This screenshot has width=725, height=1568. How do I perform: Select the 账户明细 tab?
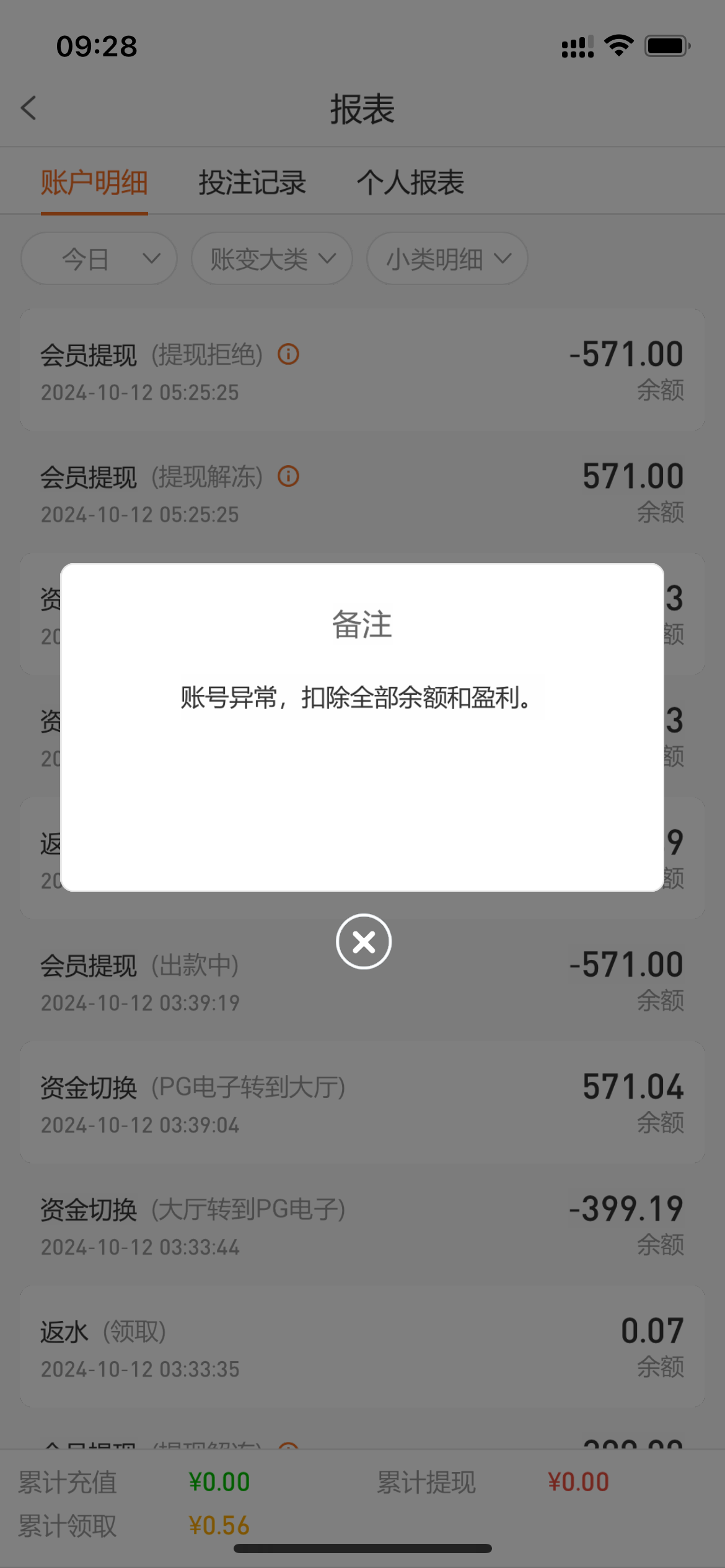(94, 183)
